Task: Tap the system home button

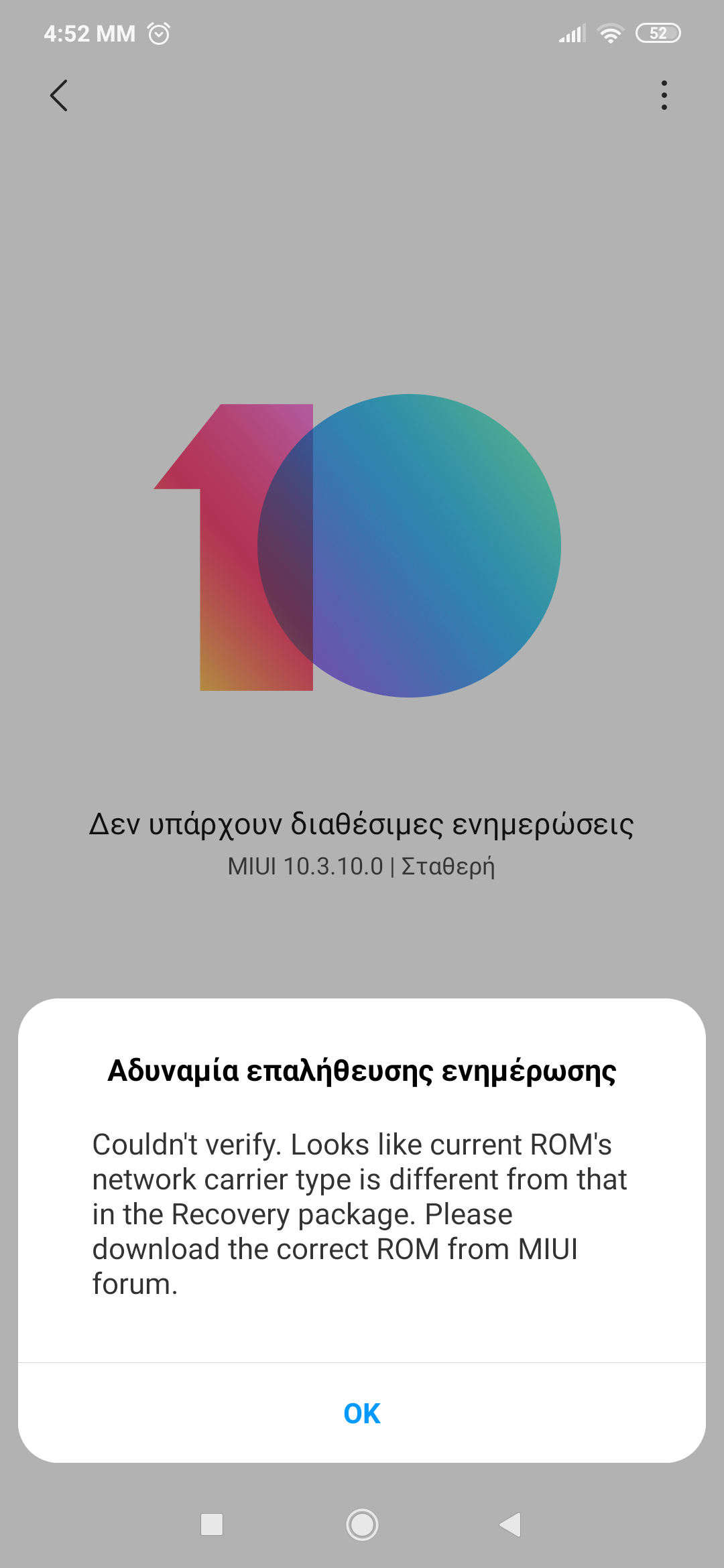Action: tap(362, 1524)
